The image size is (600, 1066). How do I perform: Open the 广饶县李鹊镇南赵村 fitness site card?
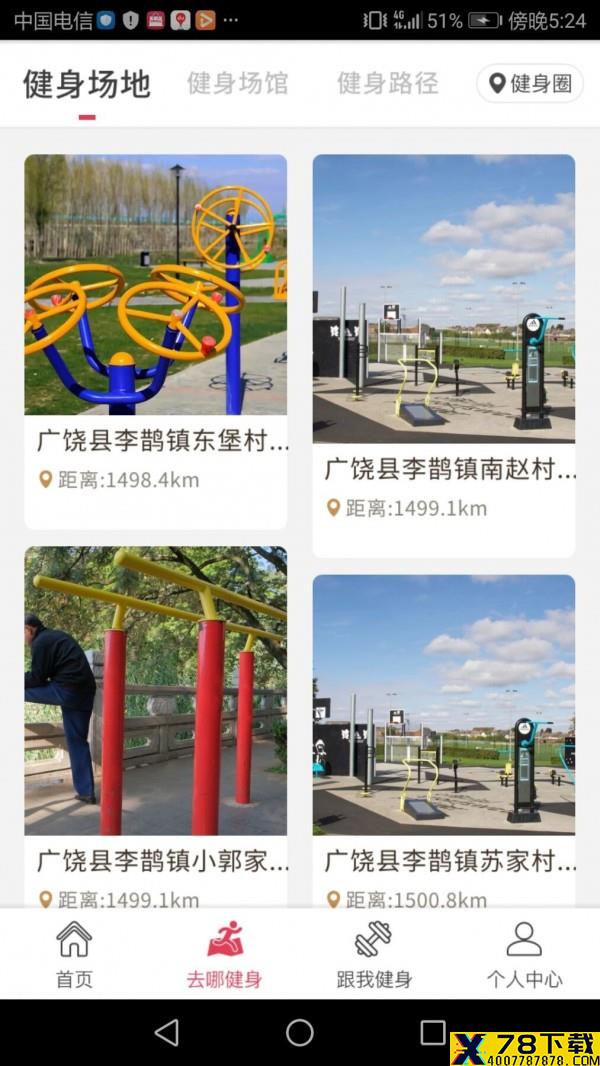pyautogui.click(x=444, y=356)
